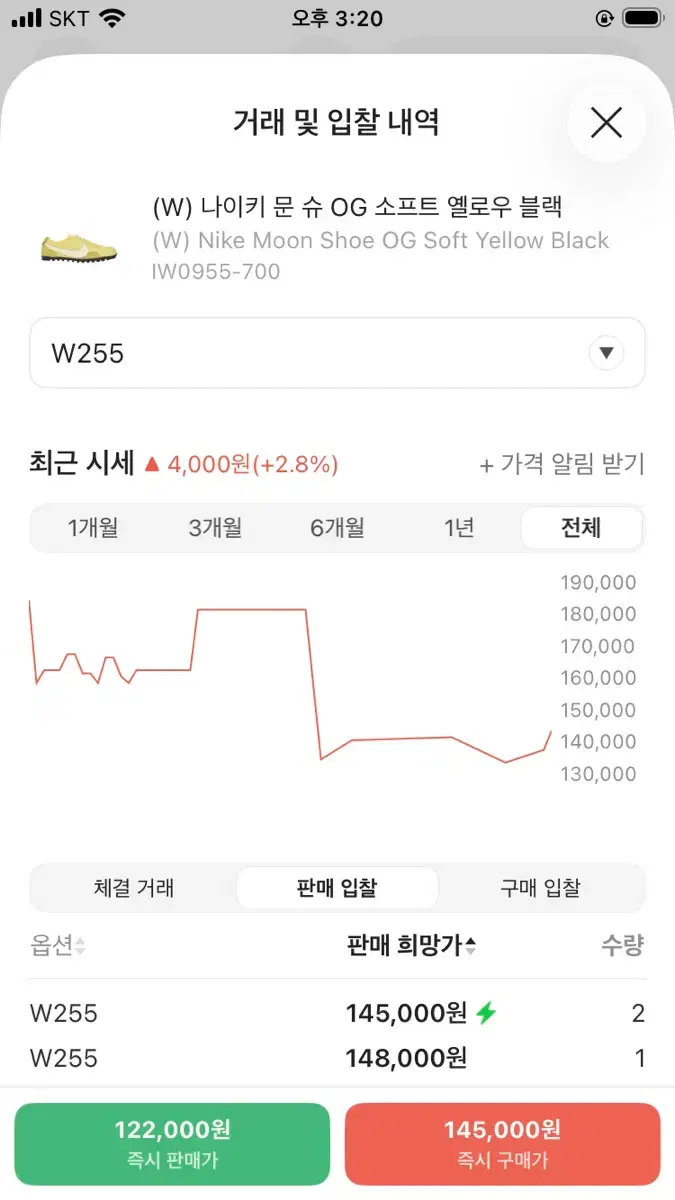
Task: Open the 구매 입찰 tab
Action: (x=540, y=888)
